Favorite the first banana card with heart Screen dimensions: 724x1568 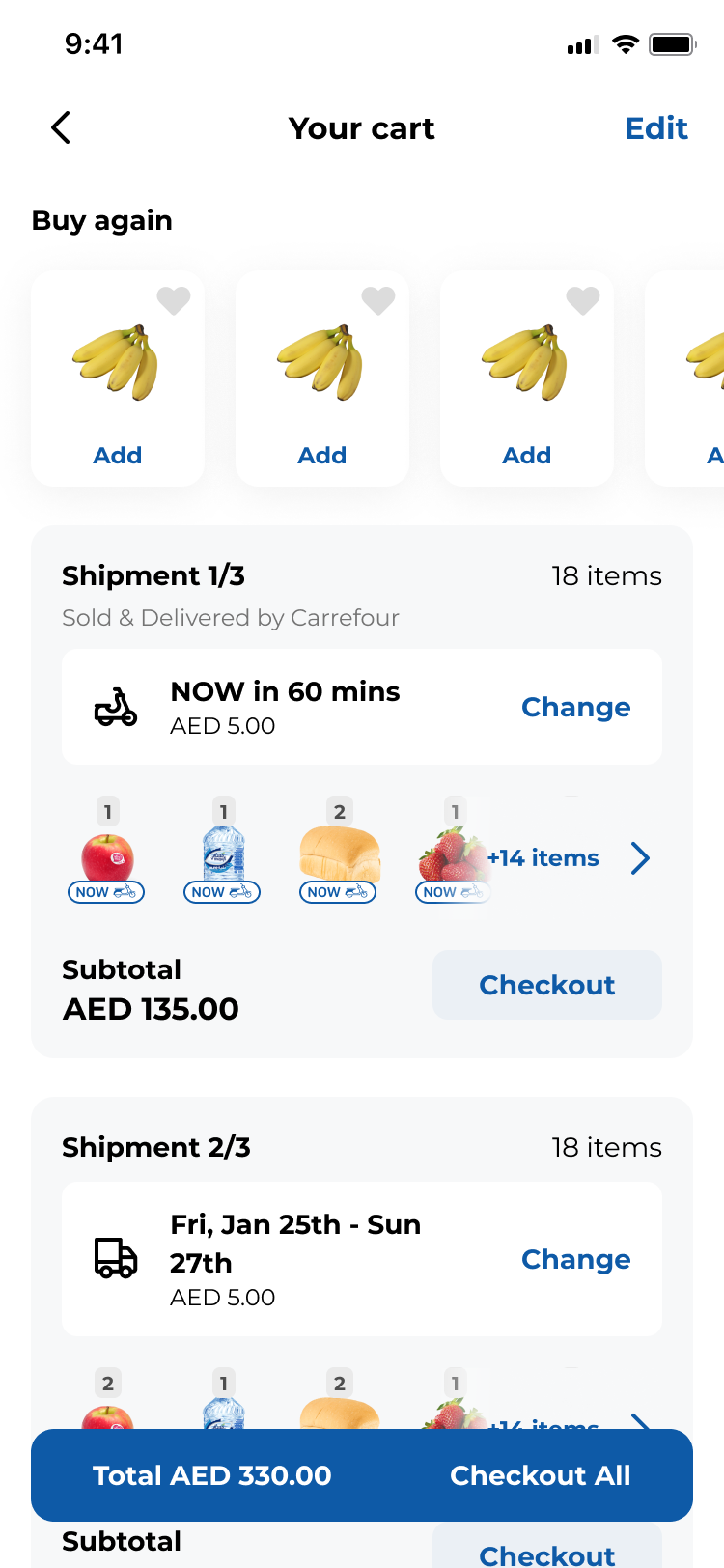pyautogui.click(x=174, y=301)
